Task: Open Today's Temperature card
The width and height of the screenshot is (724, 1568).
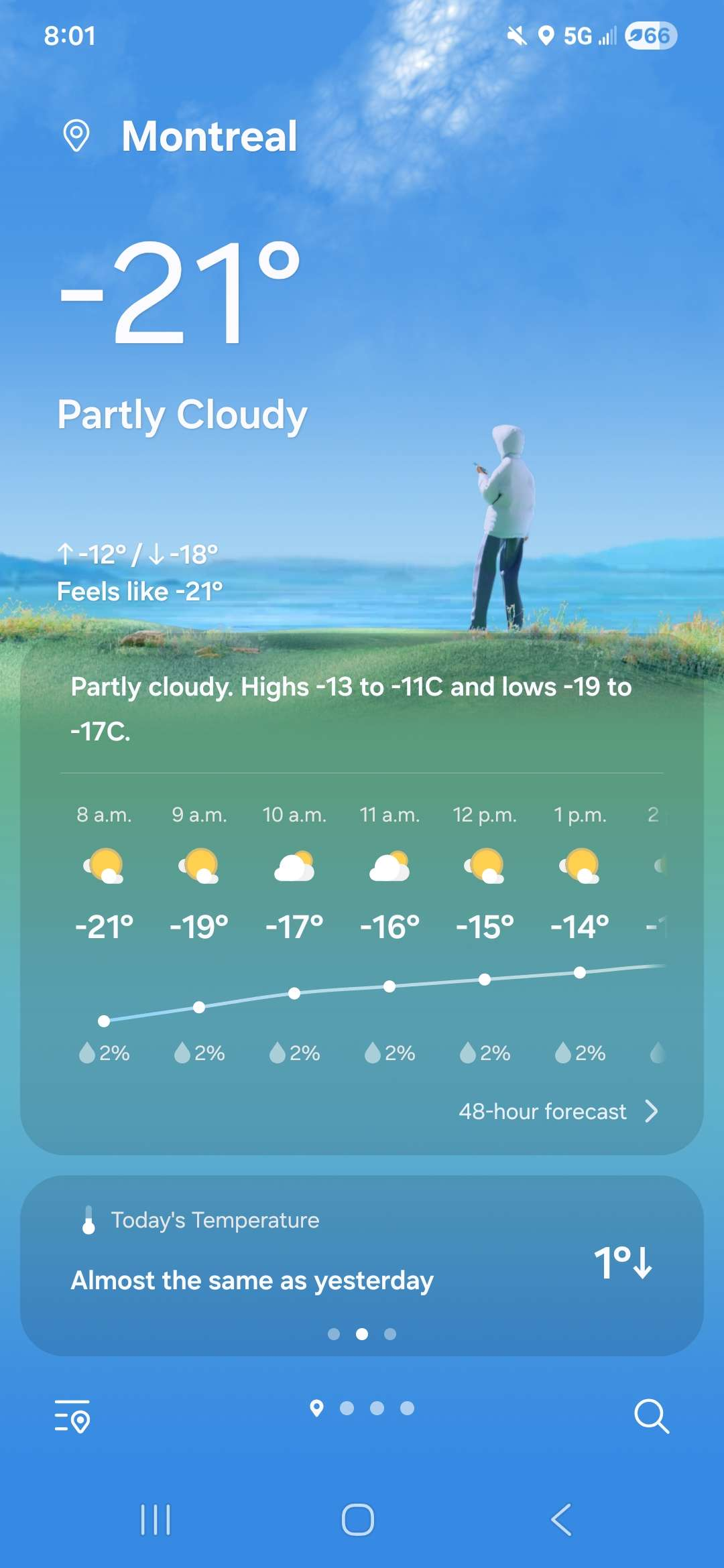Action: coord(362,1260)
